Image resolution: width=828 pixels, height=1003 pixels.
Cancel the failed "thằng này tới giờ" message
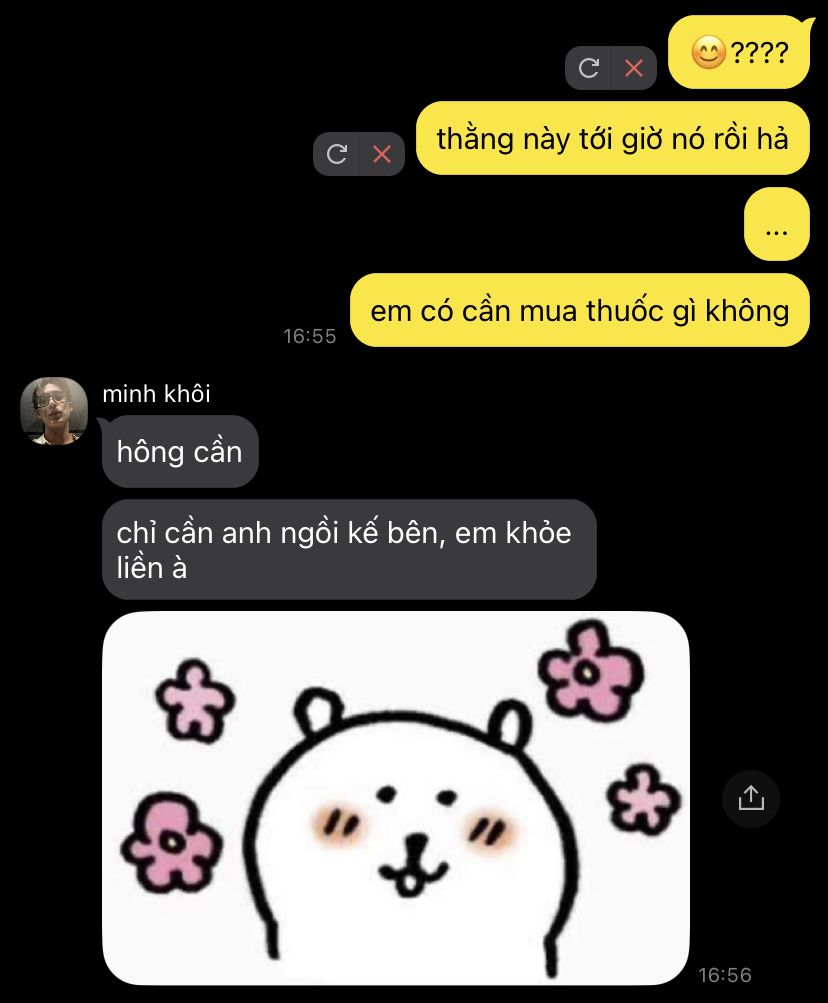coord(382,154)
